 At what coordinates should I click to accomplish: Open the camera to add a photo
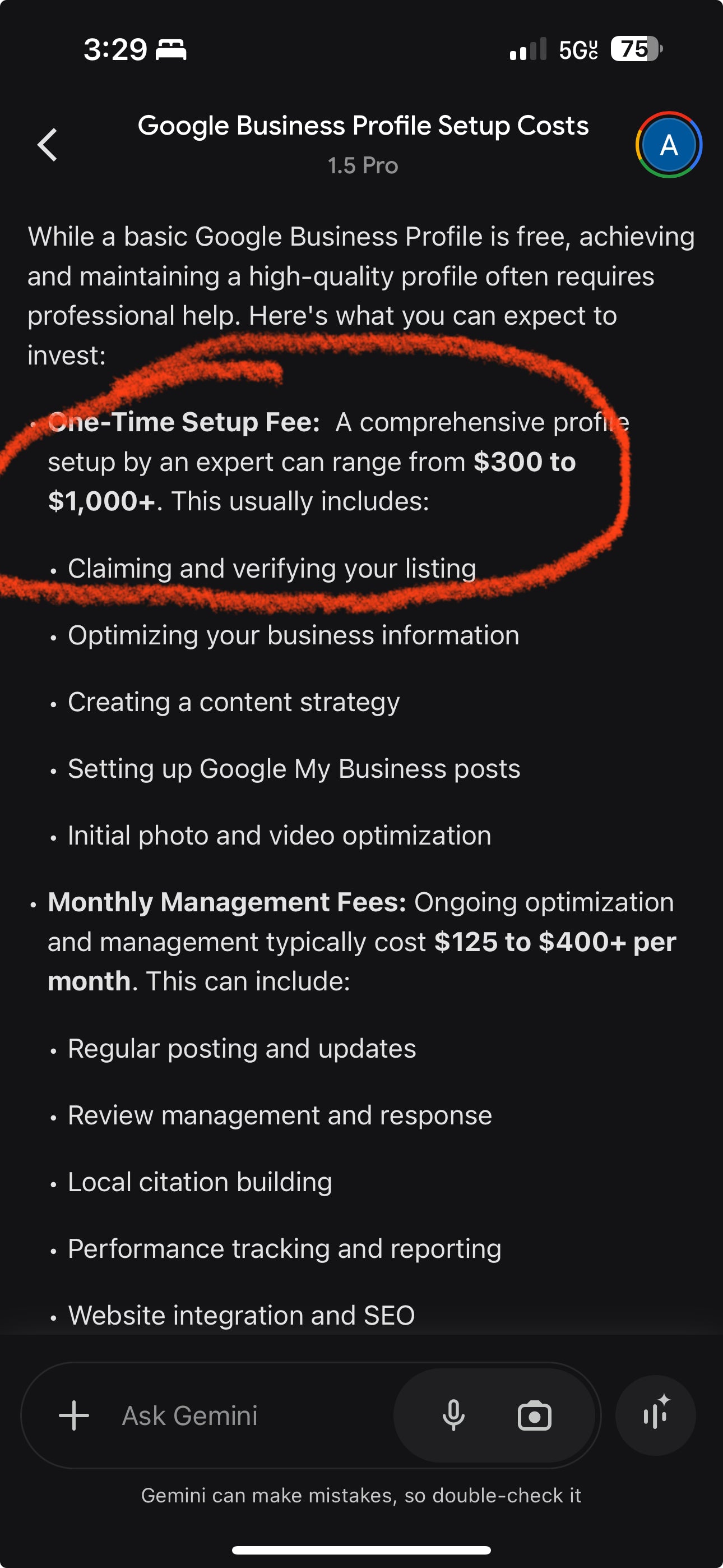point(534,1416)
